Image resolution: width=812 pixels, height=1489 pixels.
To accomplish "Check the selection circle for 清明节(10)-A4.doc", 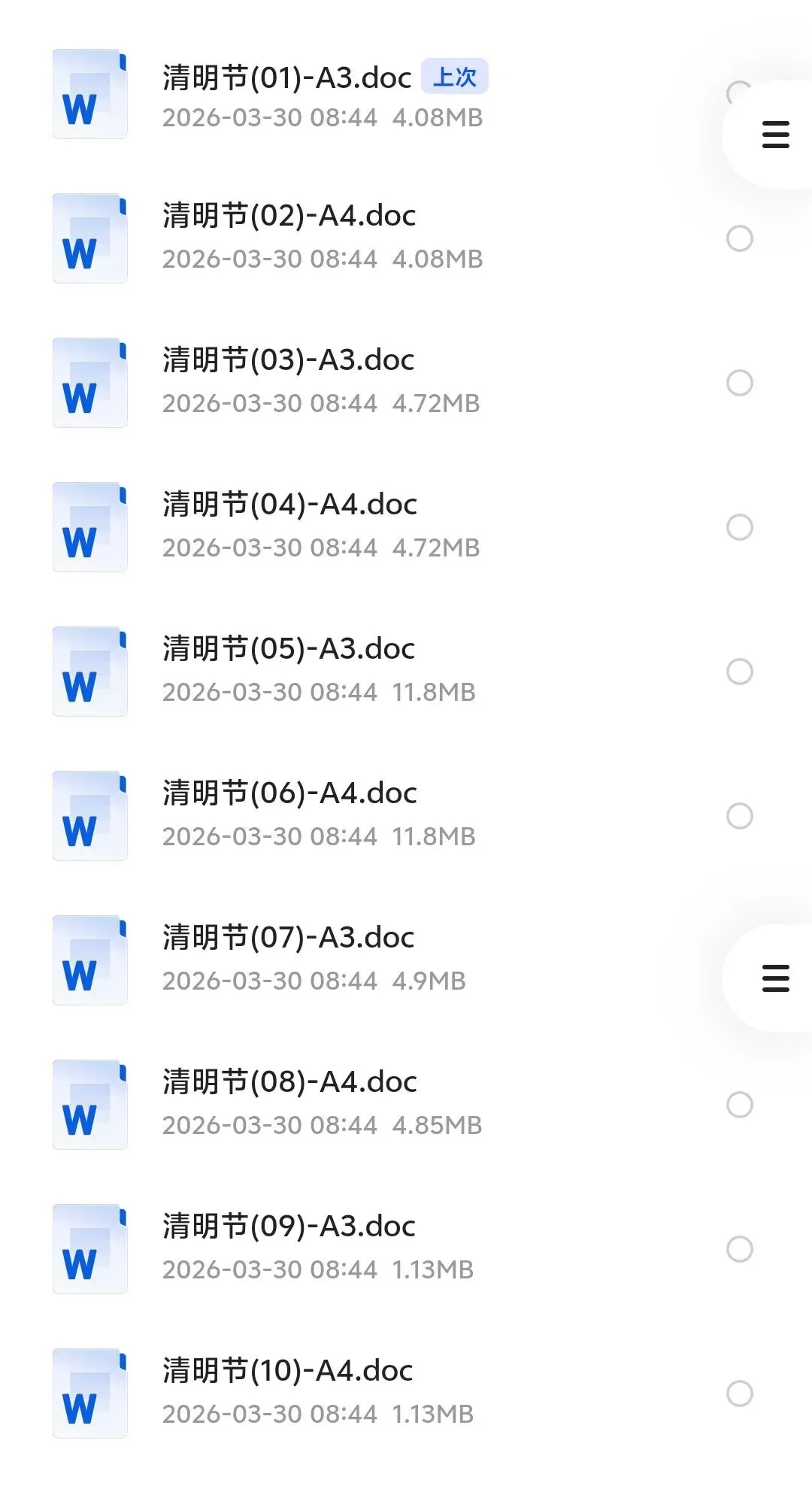I will [x=740, y=1393].
